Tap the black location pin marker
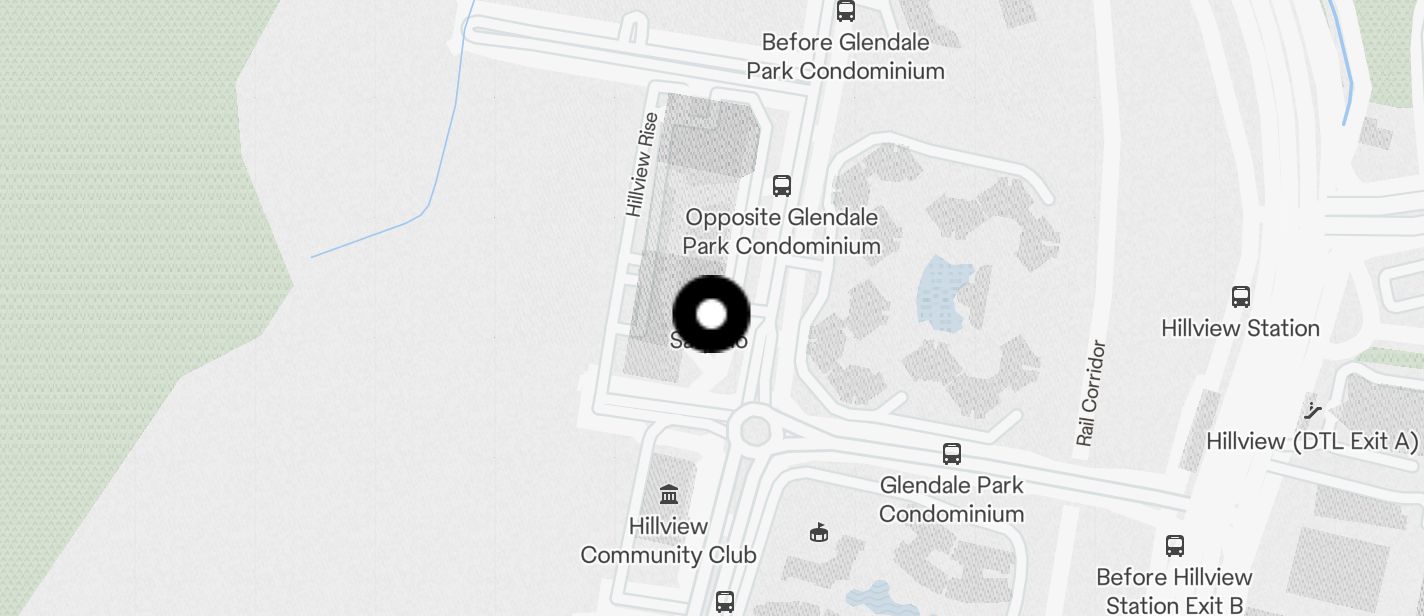 click(711, 314)
